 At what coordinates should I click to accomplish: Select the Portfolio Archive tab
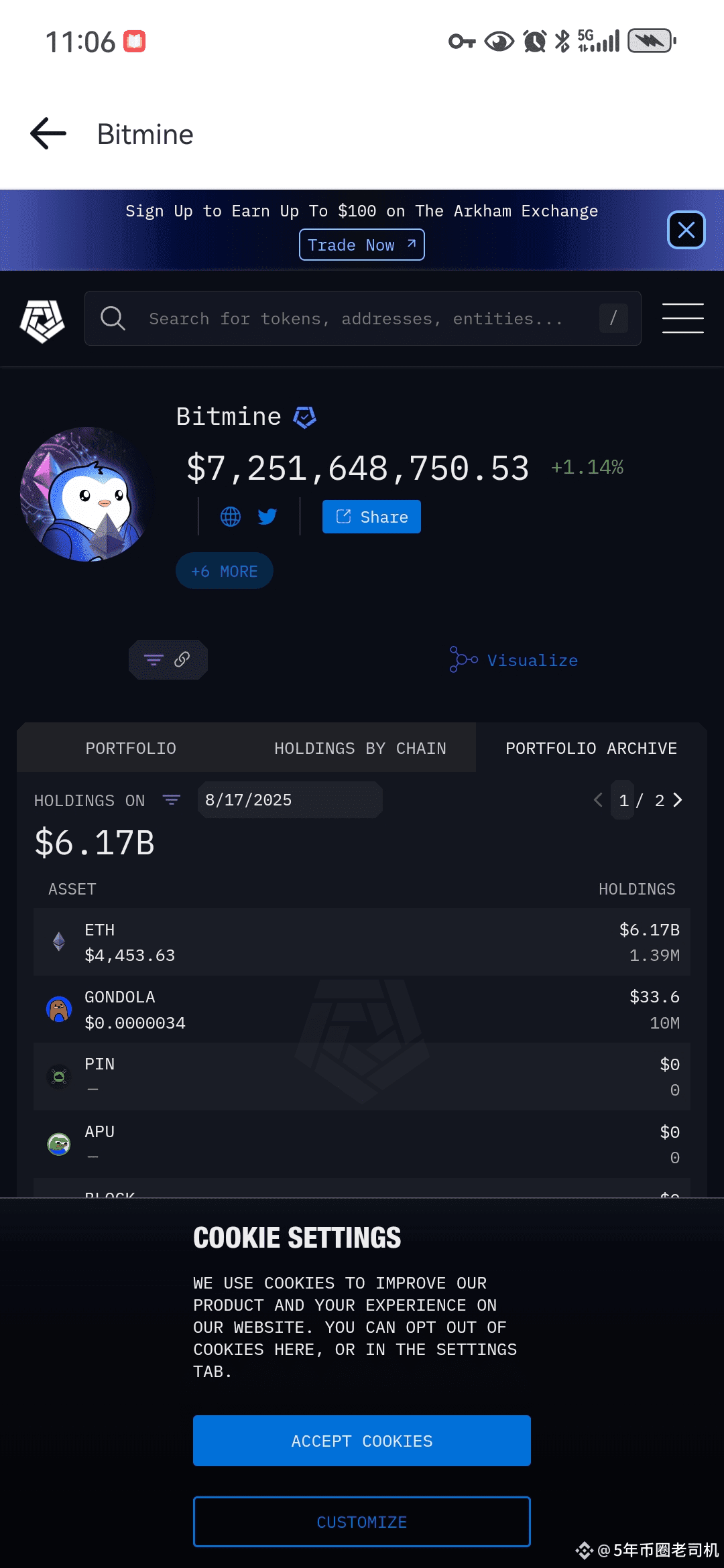591,748
